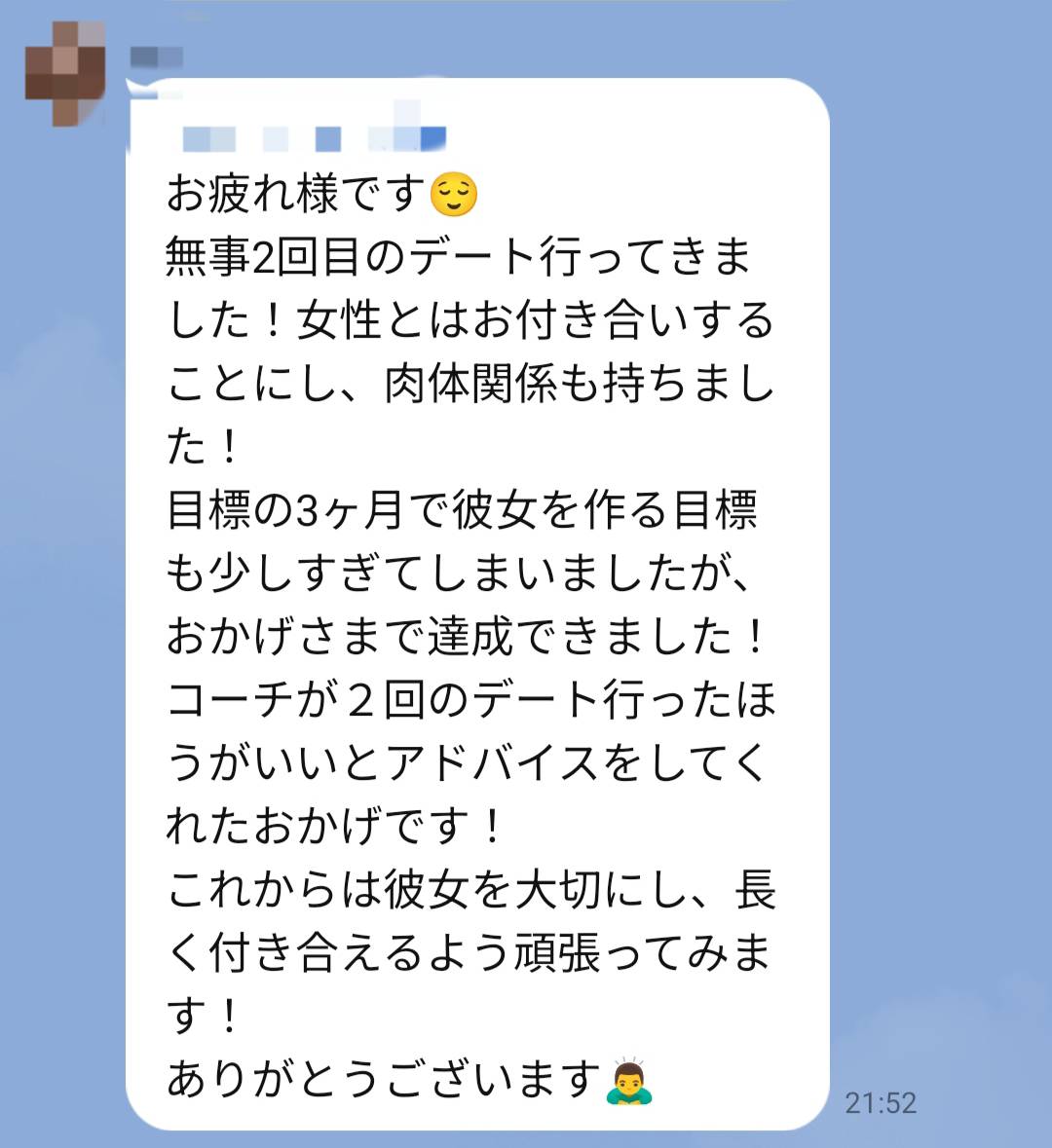Click the line mentioning 2回目のデート
The height and width of the screenshot is (1148, 1052).
coord(458,256)
